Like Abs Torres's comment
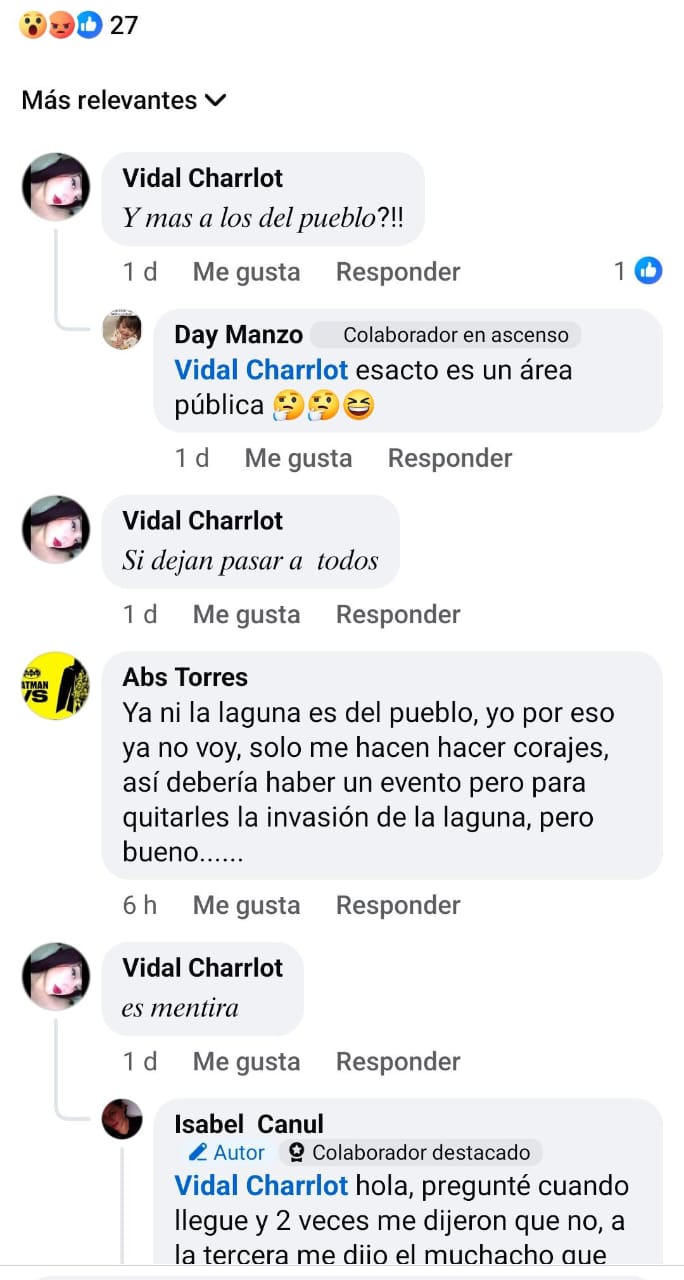Image resolution: width=684 pixels, height=1280 pixels. (246, 905)
